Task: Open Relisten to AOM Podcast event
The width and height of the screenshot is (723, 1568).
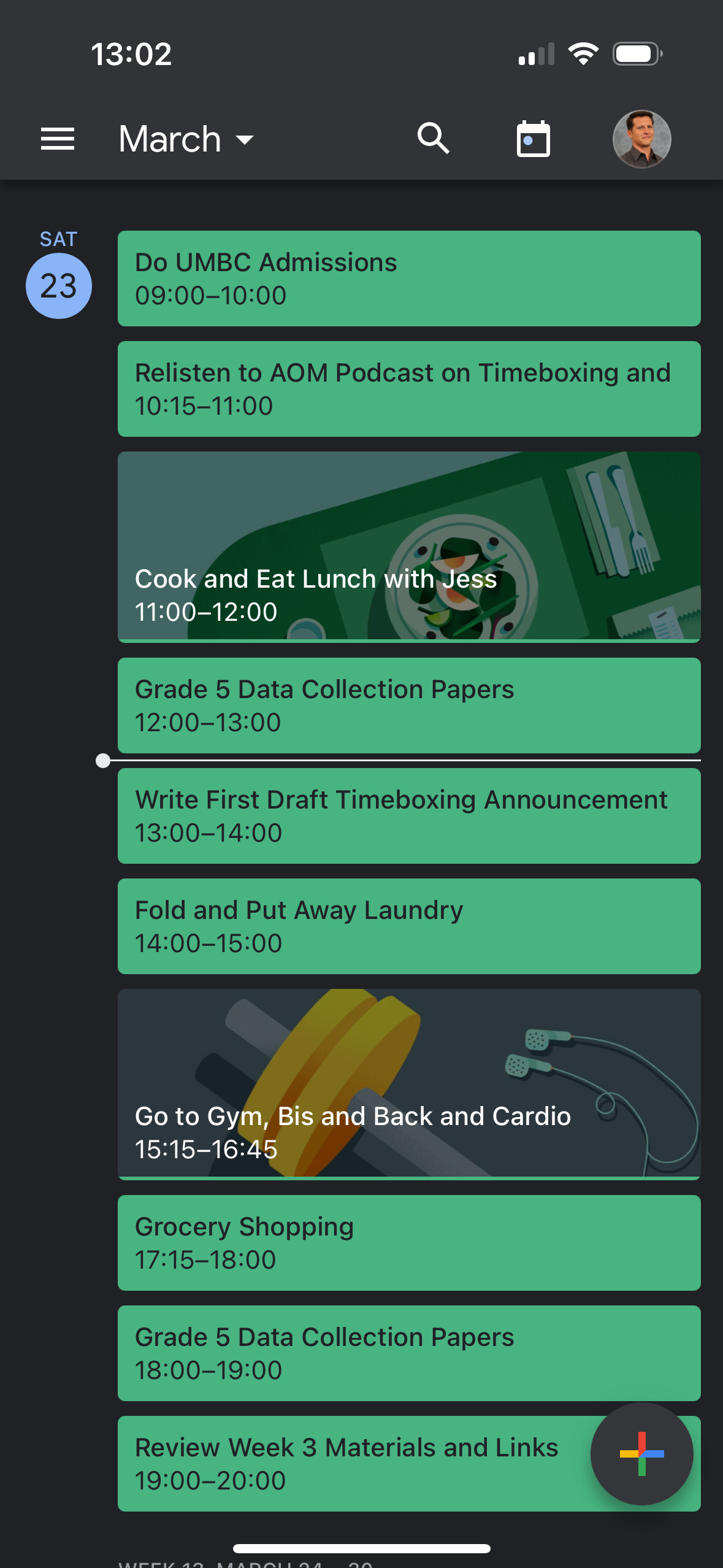Action: [x=409, y=389]
